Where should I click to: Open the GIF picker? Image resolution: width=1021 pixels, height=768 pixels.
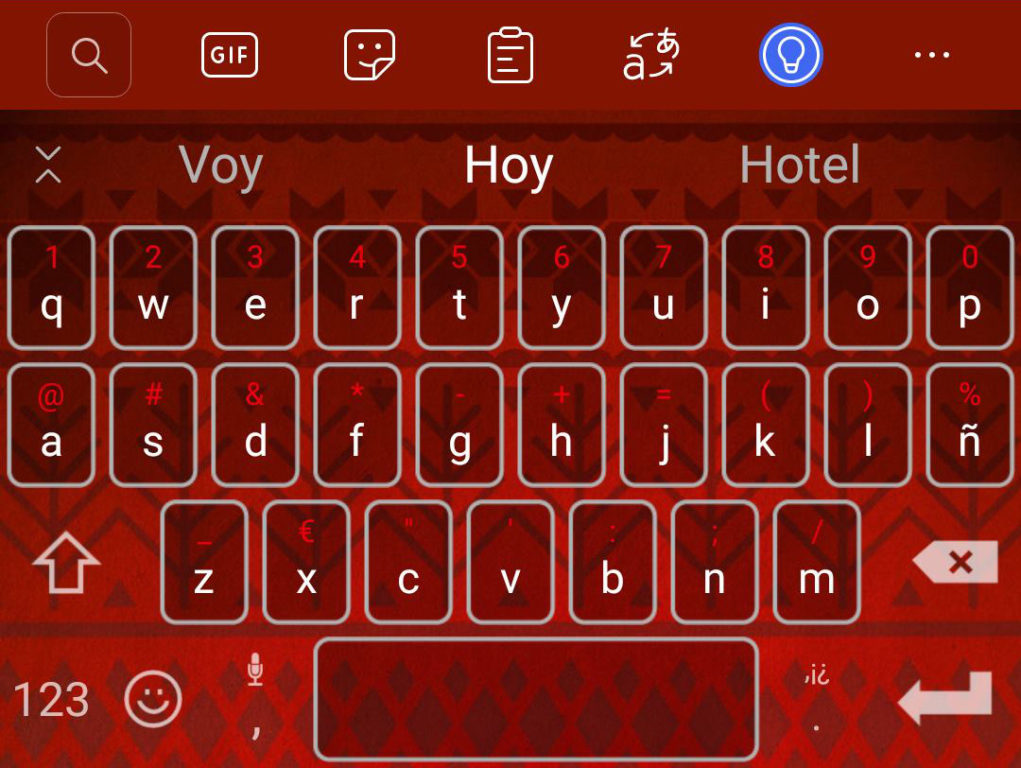point(229,55)
